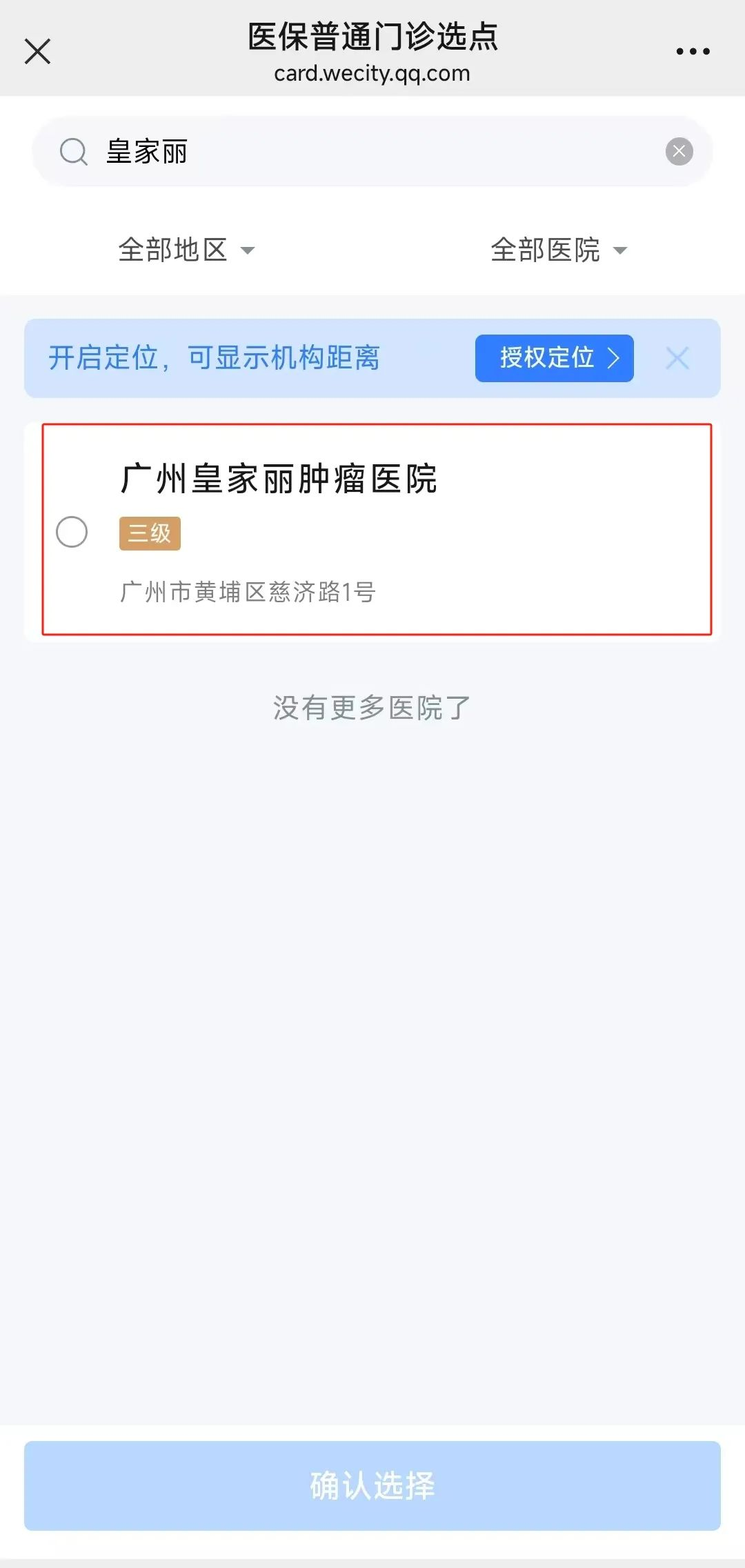Tap the search field containing 皇家丽
Image resolution: width=745 pixels, height=1568 pixels.
click(x=372, y=151)
